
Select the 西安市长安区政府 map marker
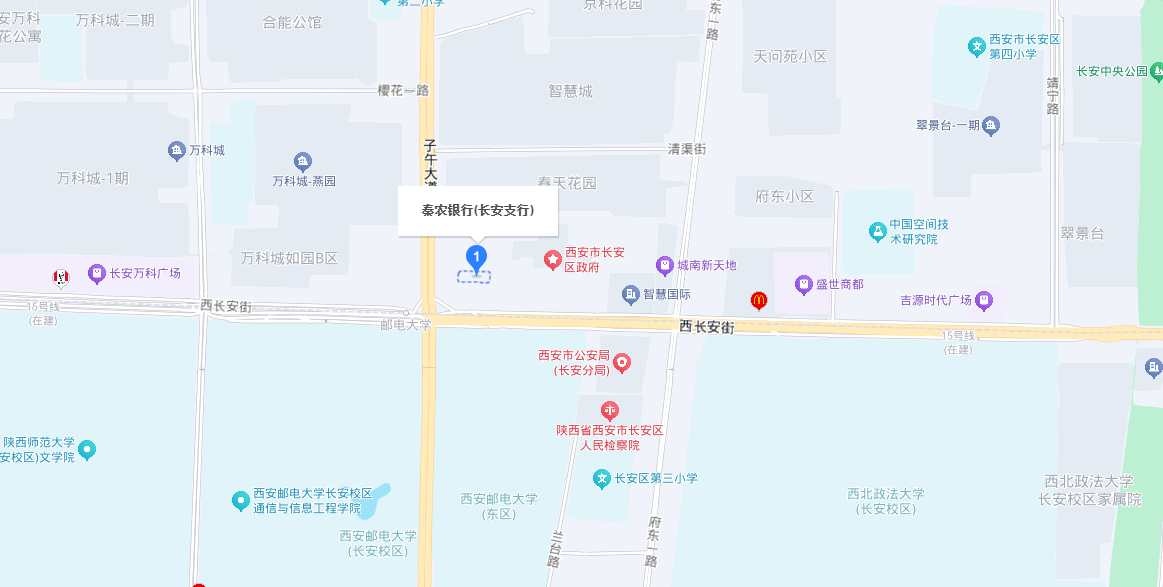pyautogui.click(x=552, y=260)
